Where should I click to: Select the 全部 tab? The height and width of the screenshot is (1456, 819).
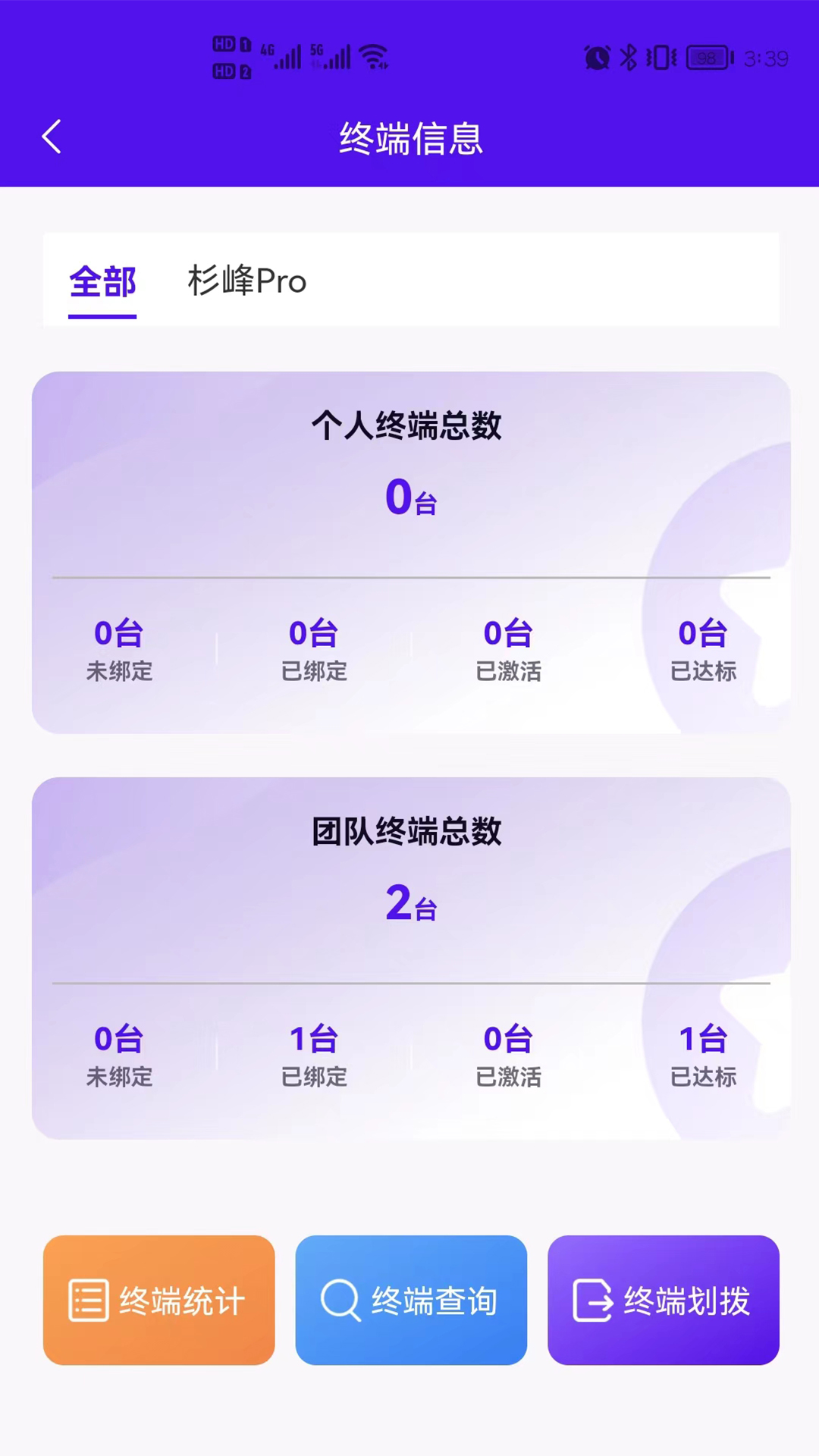102,282
